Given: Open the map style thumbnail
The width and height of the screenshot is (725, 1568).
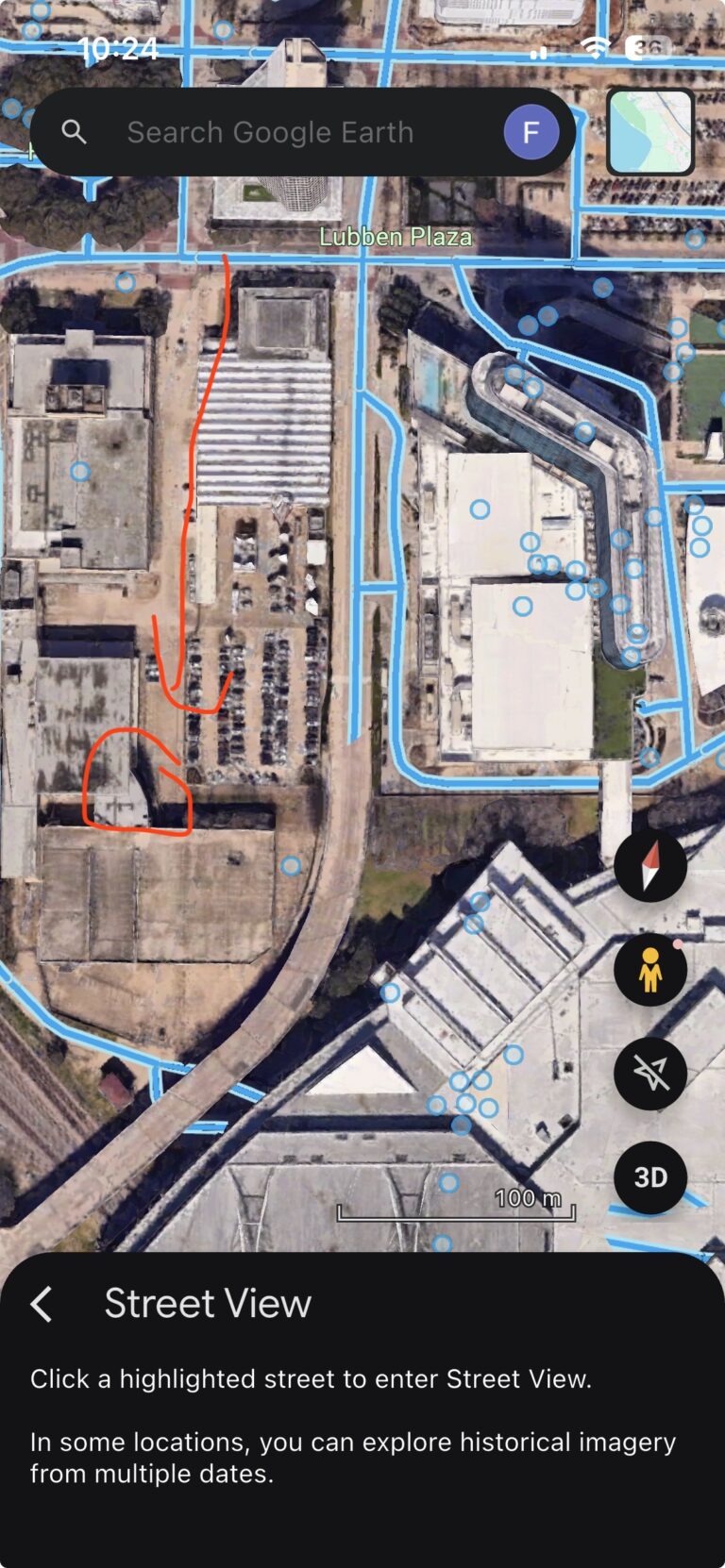Looking at the screenshot, I should pos(650,132).
